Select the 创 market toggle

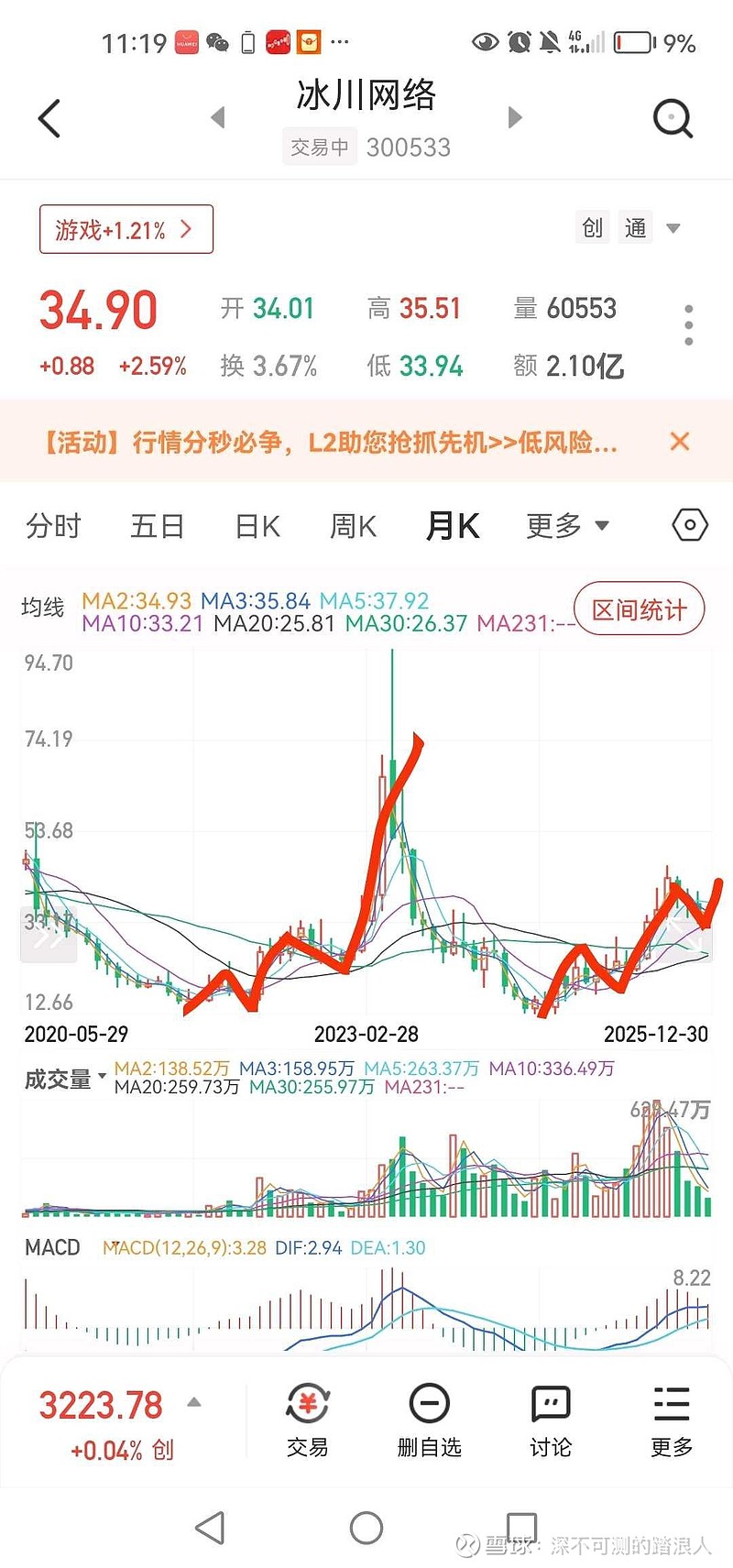[x=592, y=227]
